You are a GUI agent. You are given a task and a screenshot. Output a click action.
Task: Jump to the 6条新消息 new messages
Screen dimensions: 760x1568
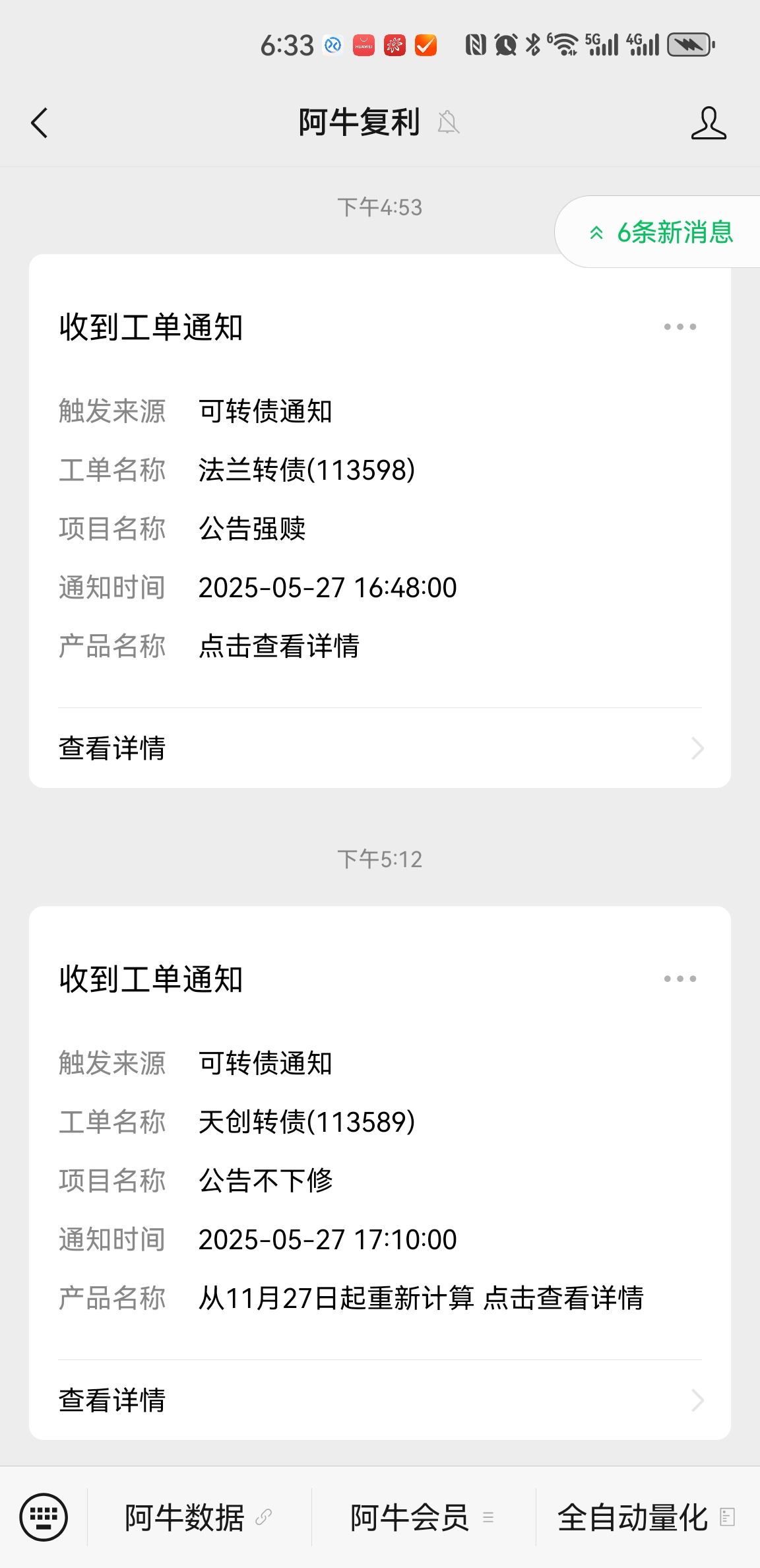click(x=662, y=232)
